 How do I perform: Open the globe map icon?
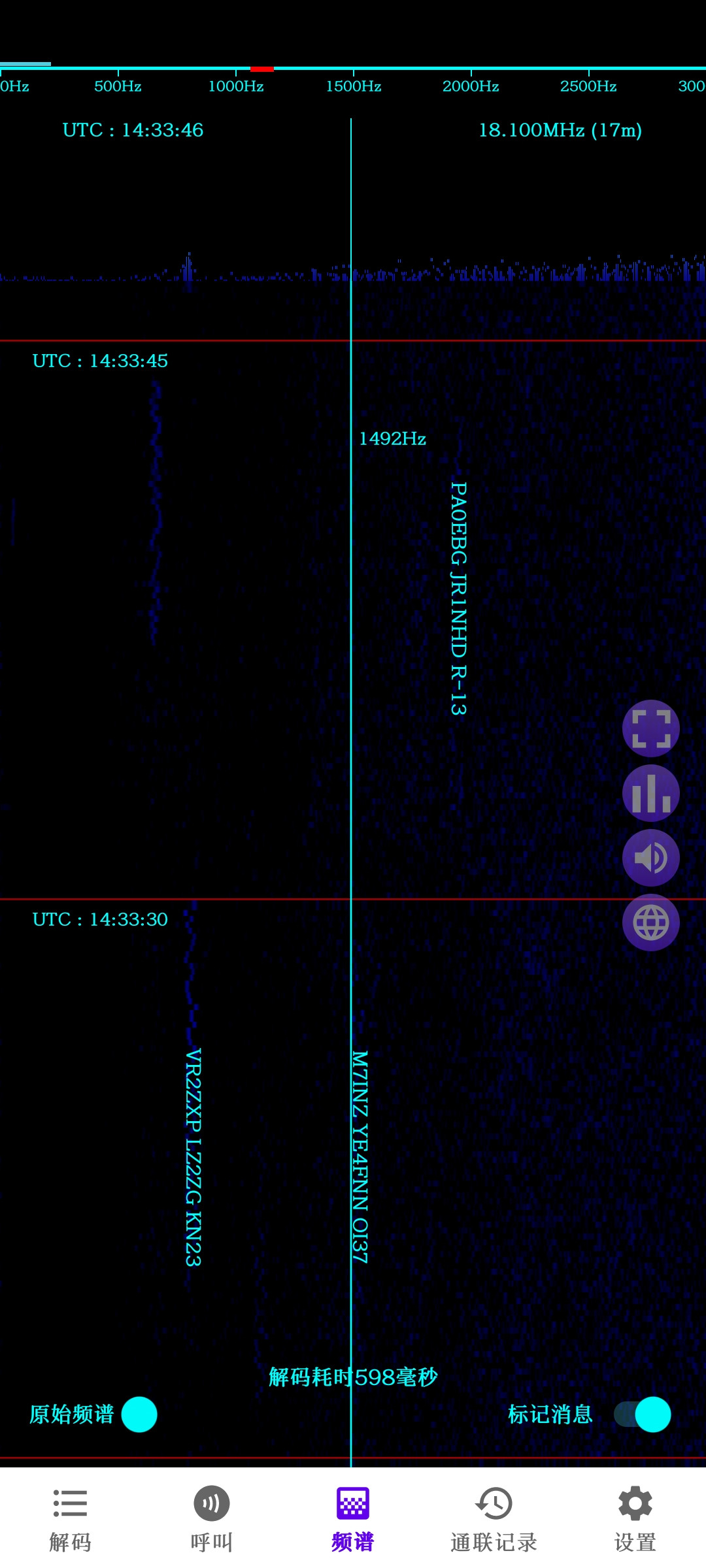coord(651,923)
